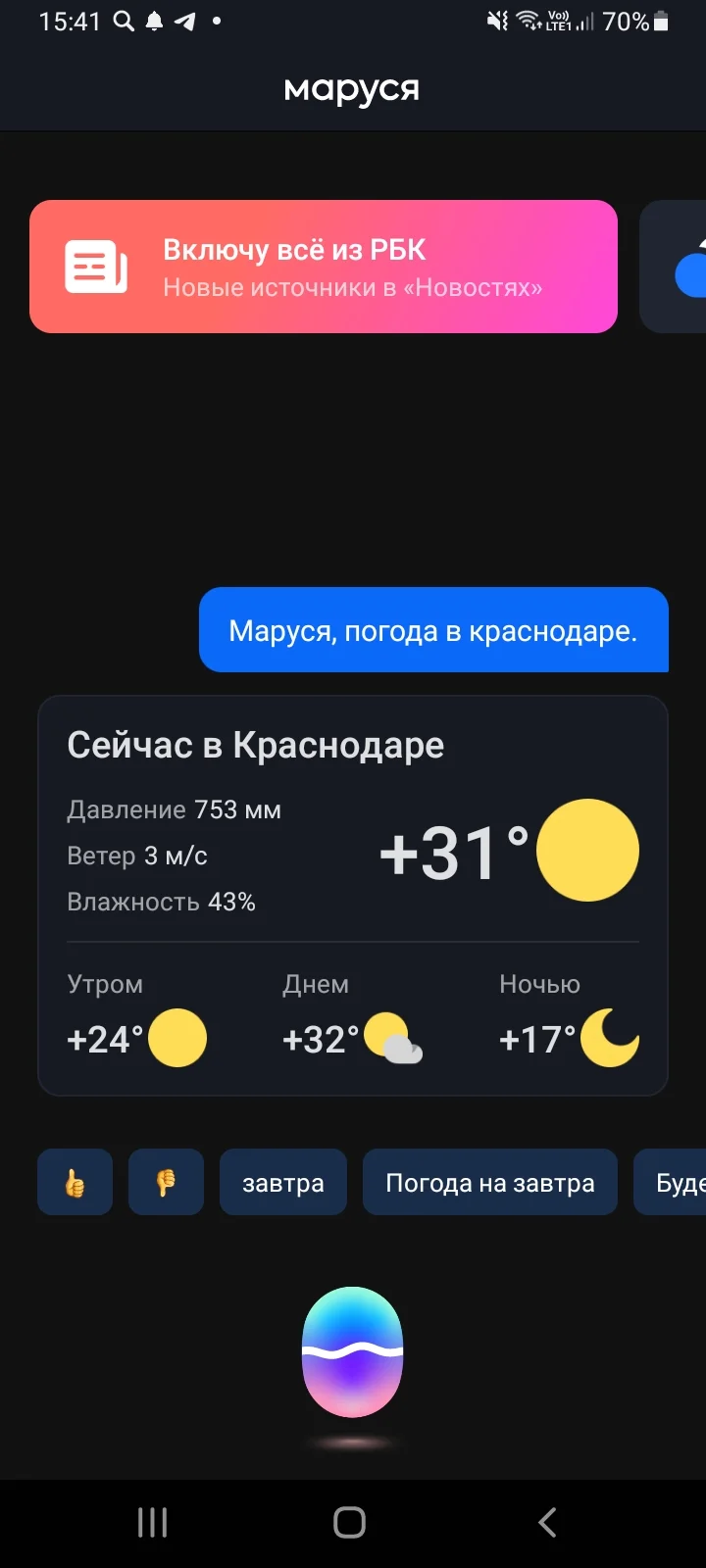Tap the Wi-Fi icon in status bar
This screenshot has width=706, height=1568.
pos(527,21)
